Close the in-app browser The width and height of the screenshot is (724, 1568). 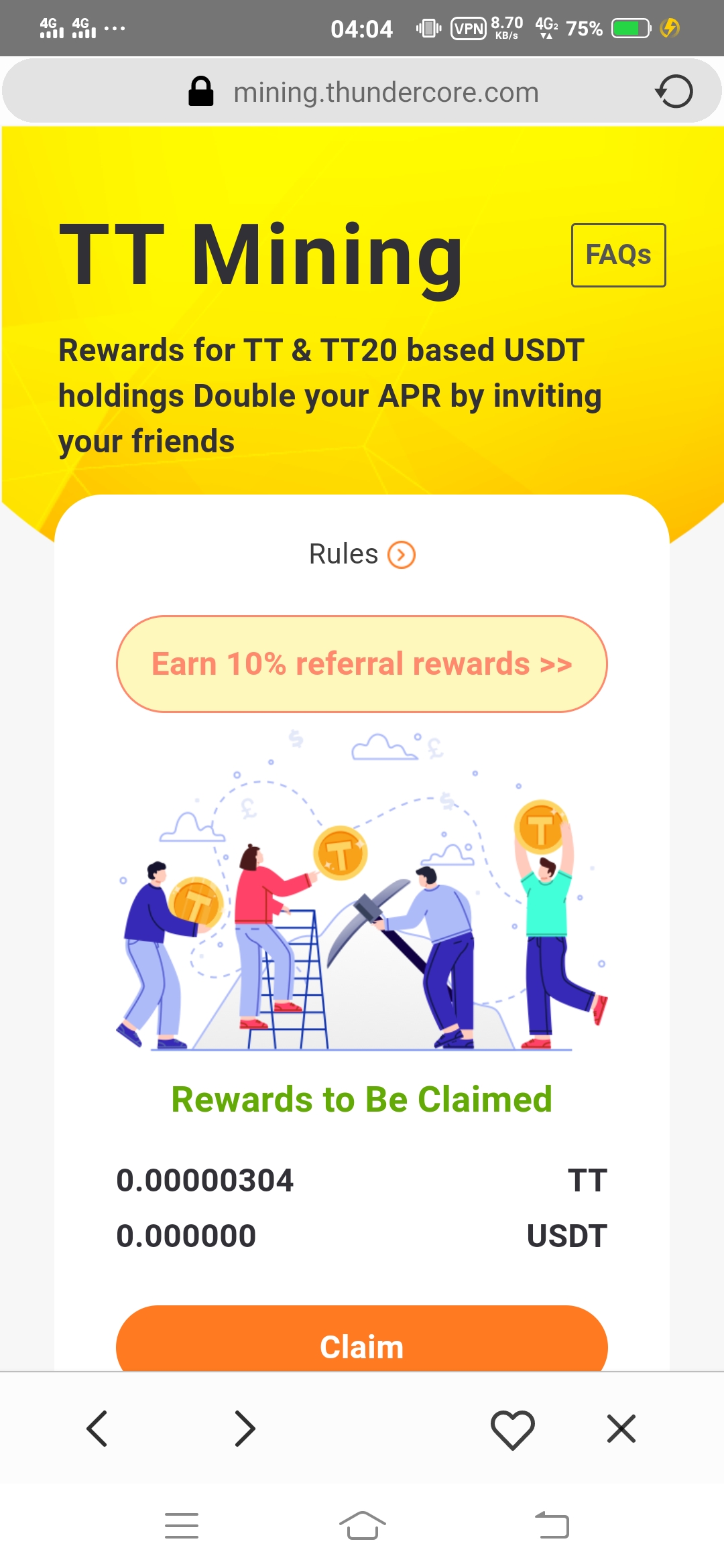point(621,1429)
